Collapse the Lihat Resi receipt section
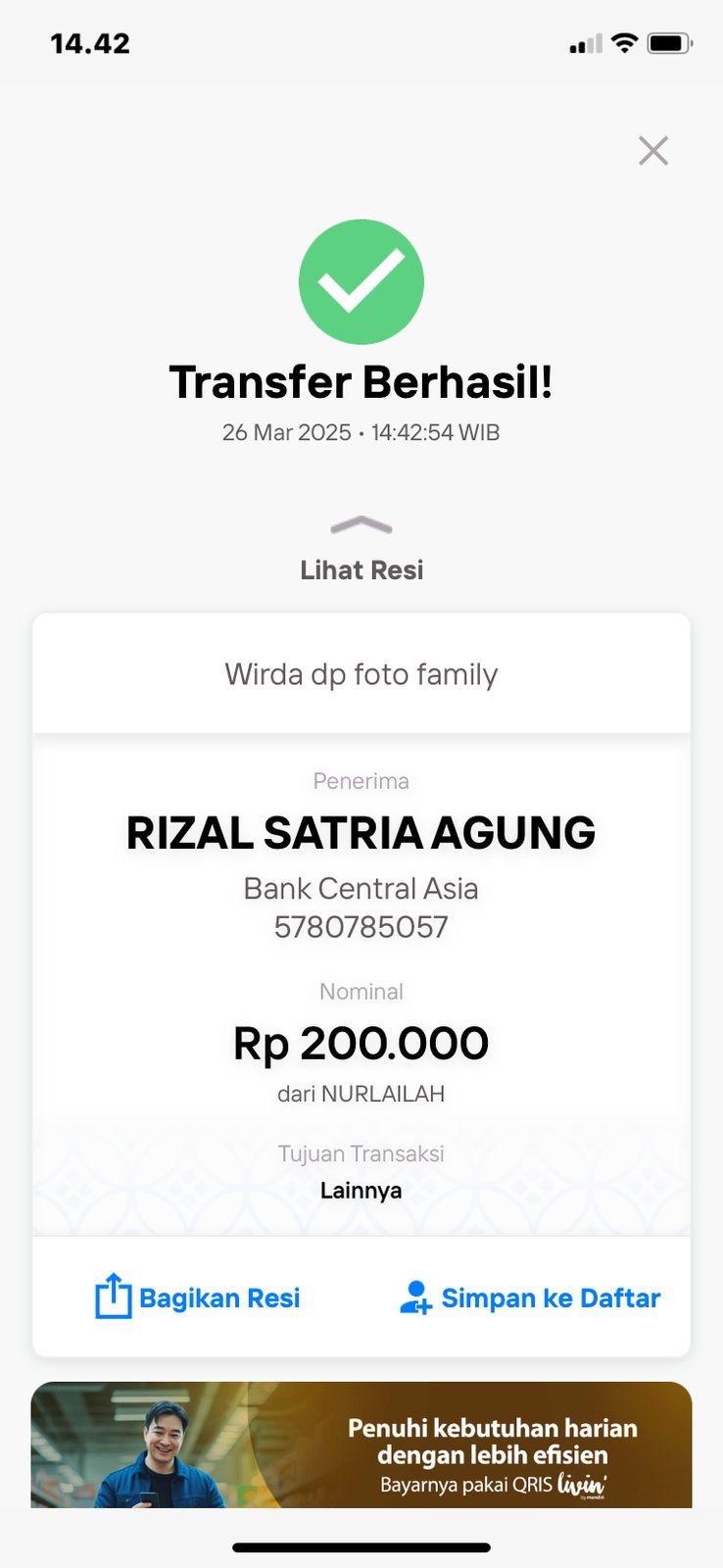This screenshot has width=723, height=1568. coord(361,547)
